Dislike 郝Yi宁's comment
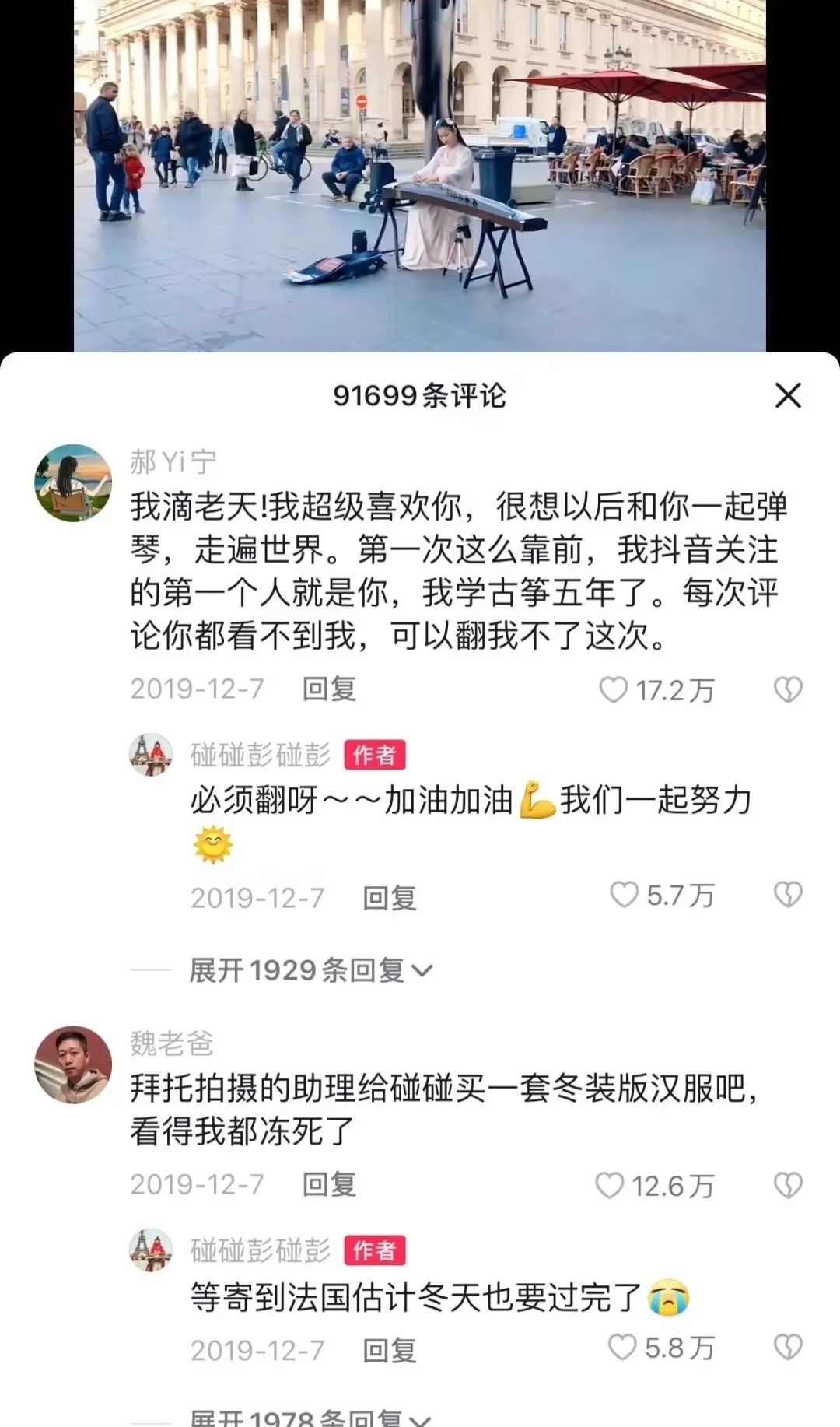This screenshot has height=1427, width=840. (x=788, y=689)
